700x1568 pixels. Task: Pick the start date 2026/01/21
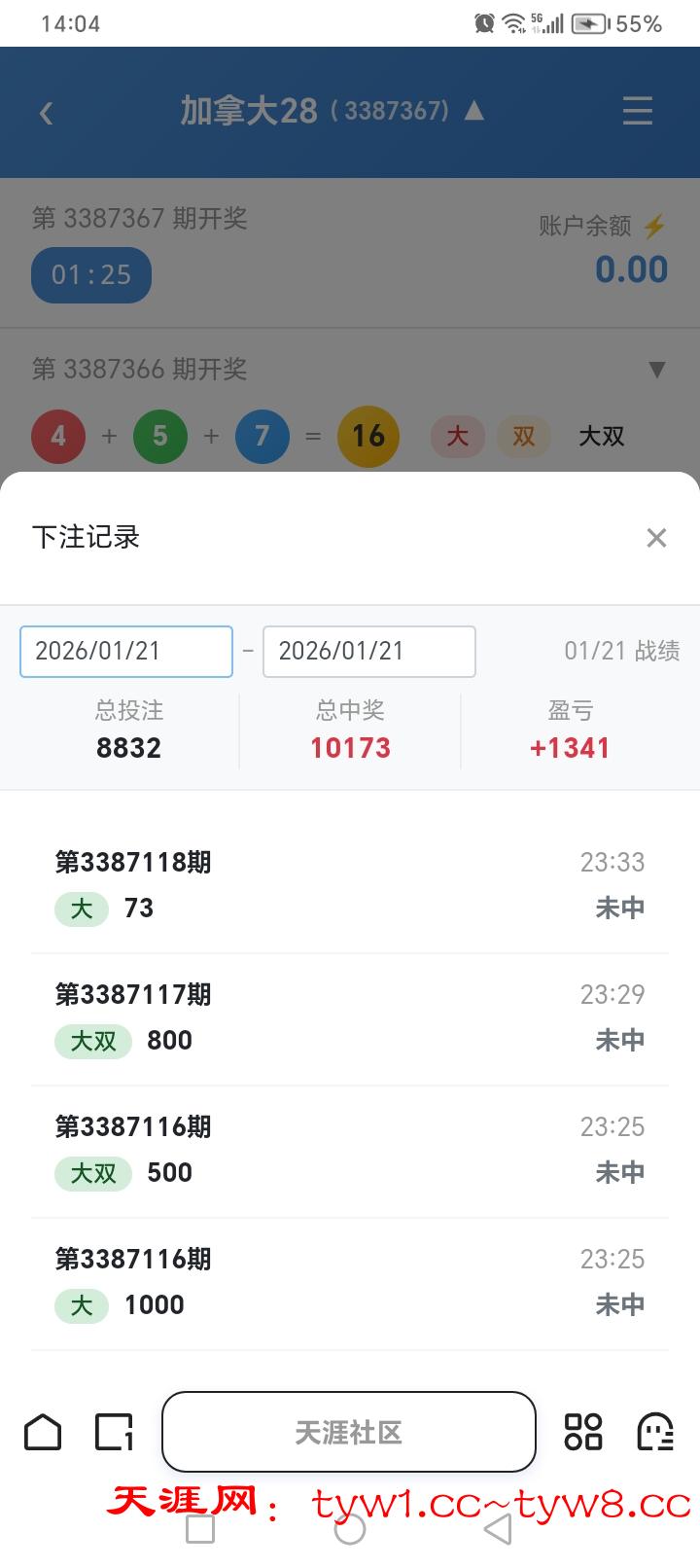click(126, 652)
